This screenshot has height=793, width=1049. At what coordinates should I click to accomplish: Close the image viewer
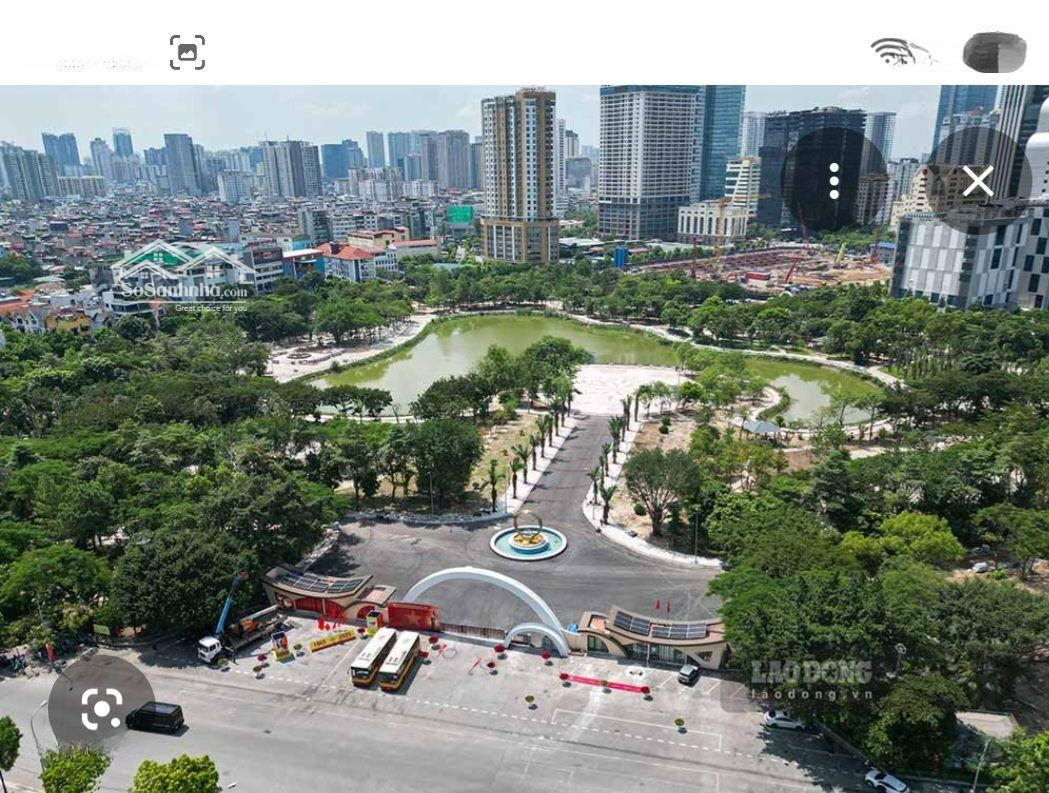977,181
